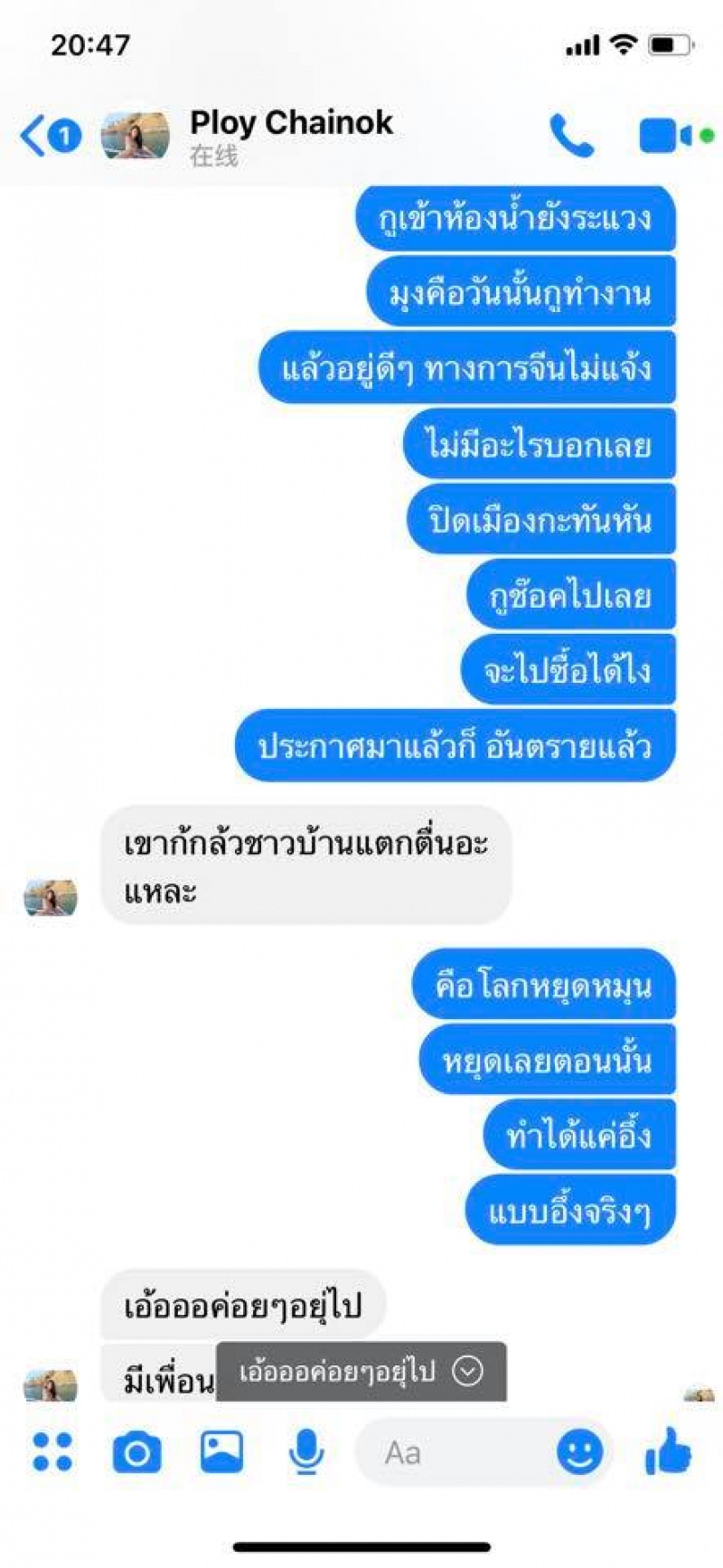
Task: Open the camera to take a photo
Action: [136, 1452]
